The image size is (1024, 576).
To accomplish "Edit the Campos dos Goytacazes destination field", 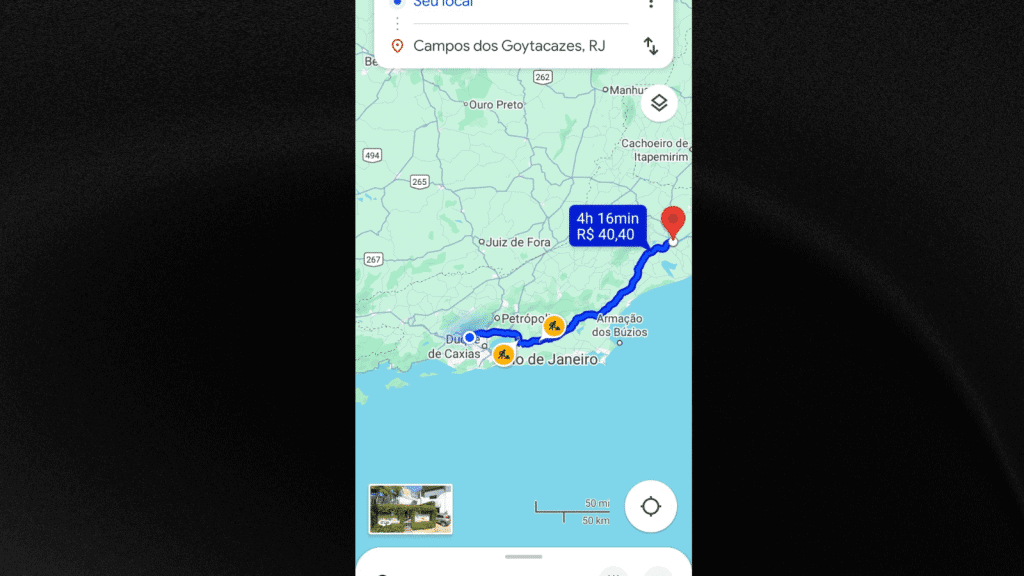I will [x=509, y=46].
